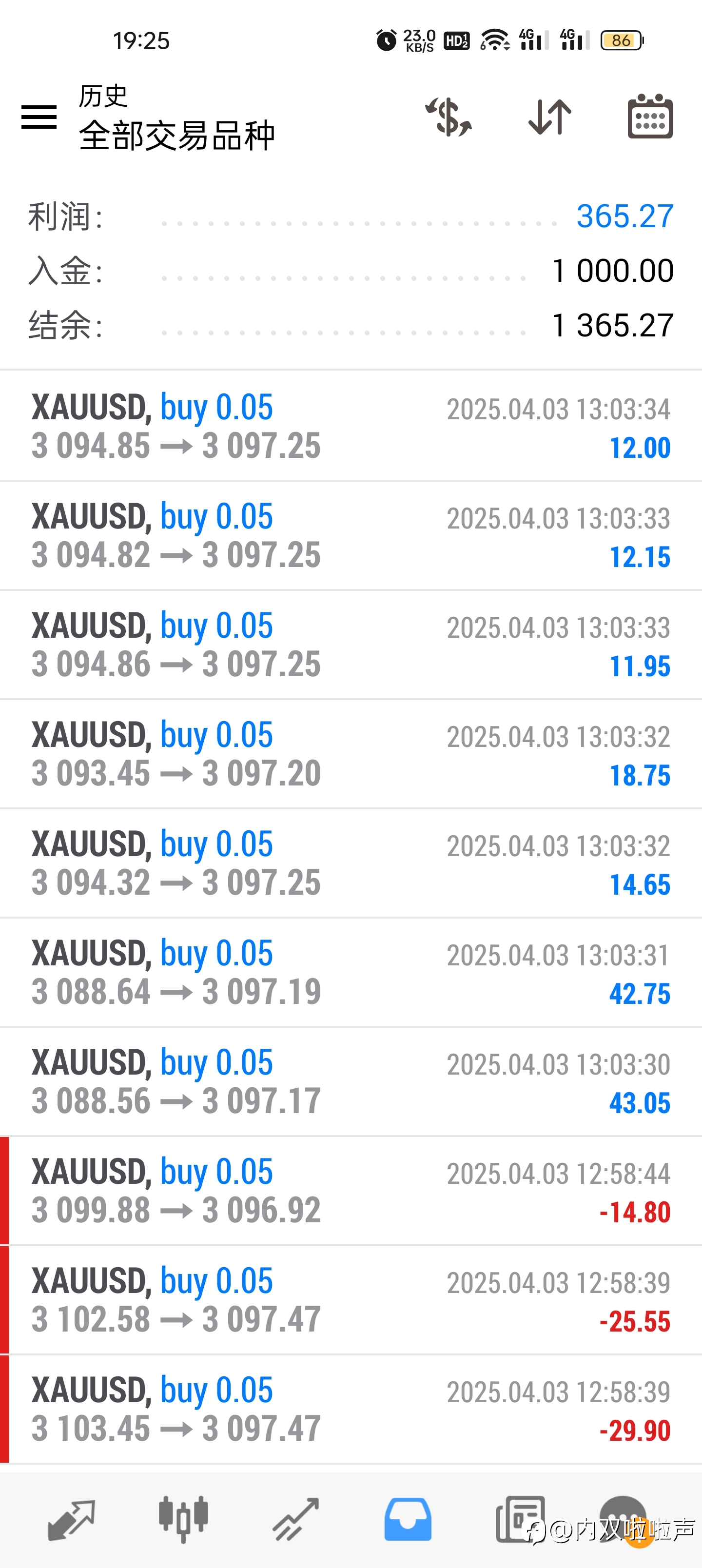The height and width of the screenshot is (1568, 702).
Task: Open the sort order arrows
Action: (x=550, y=116)
